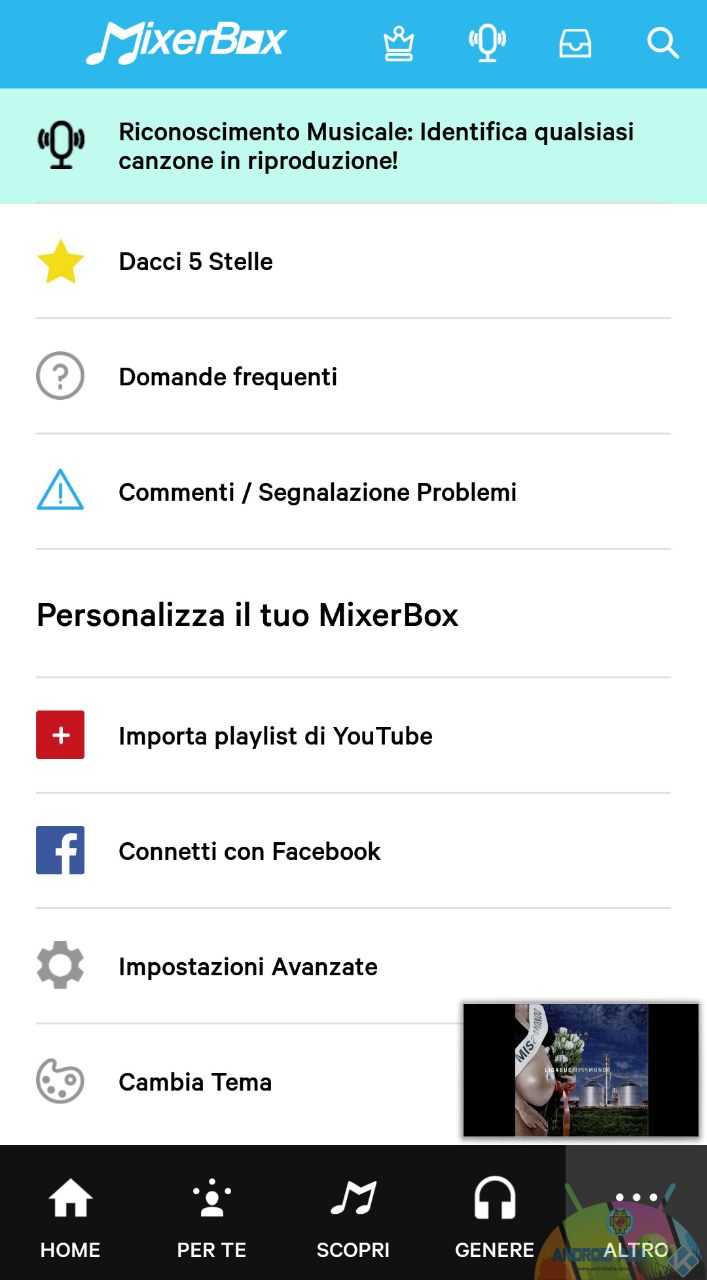This screenshot has height=1280, width=707.
Task: Go to the Scopri tab
Action: [x=353, y=1213]
